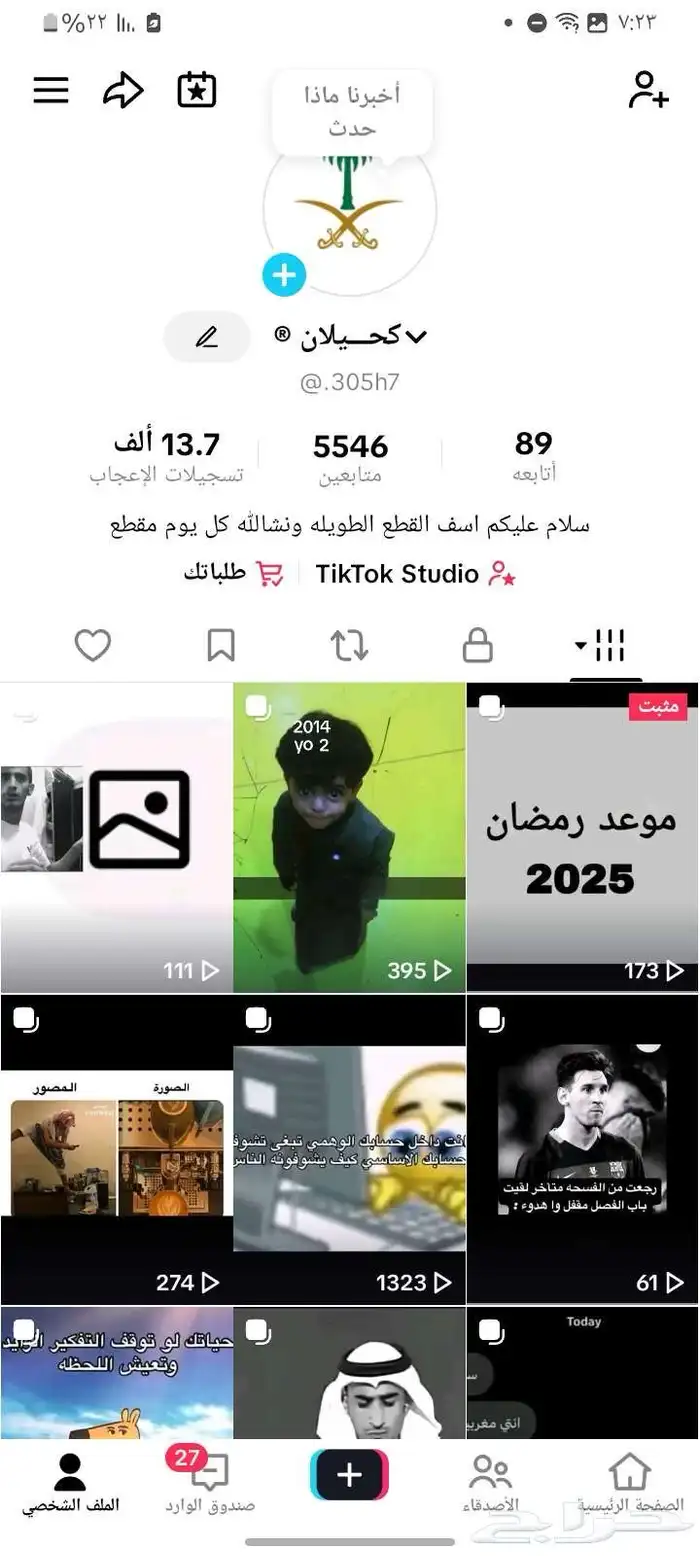
Task: Switch to the liked videos tab
Action: click(x=93, y=646)
